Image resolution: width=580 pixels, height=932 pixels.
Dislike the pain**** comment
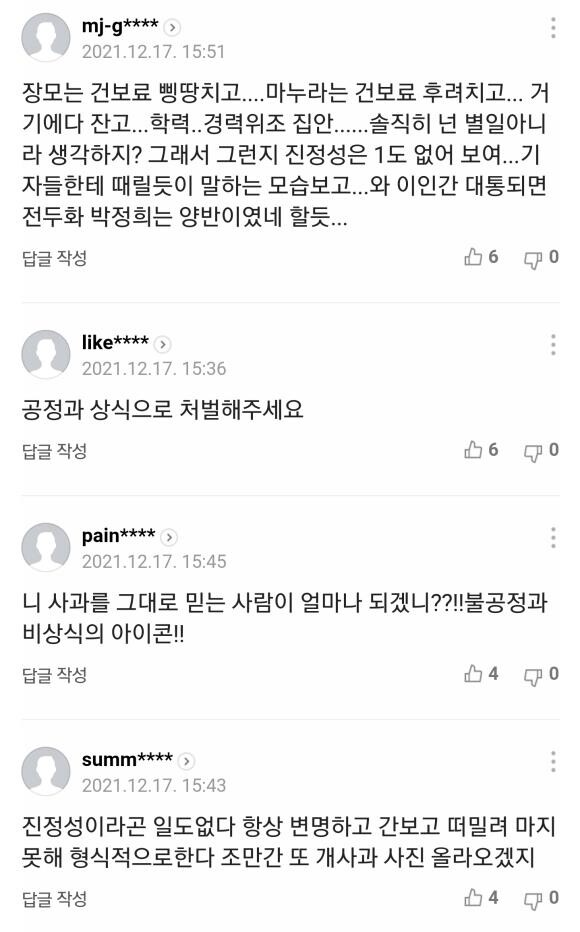541,675
